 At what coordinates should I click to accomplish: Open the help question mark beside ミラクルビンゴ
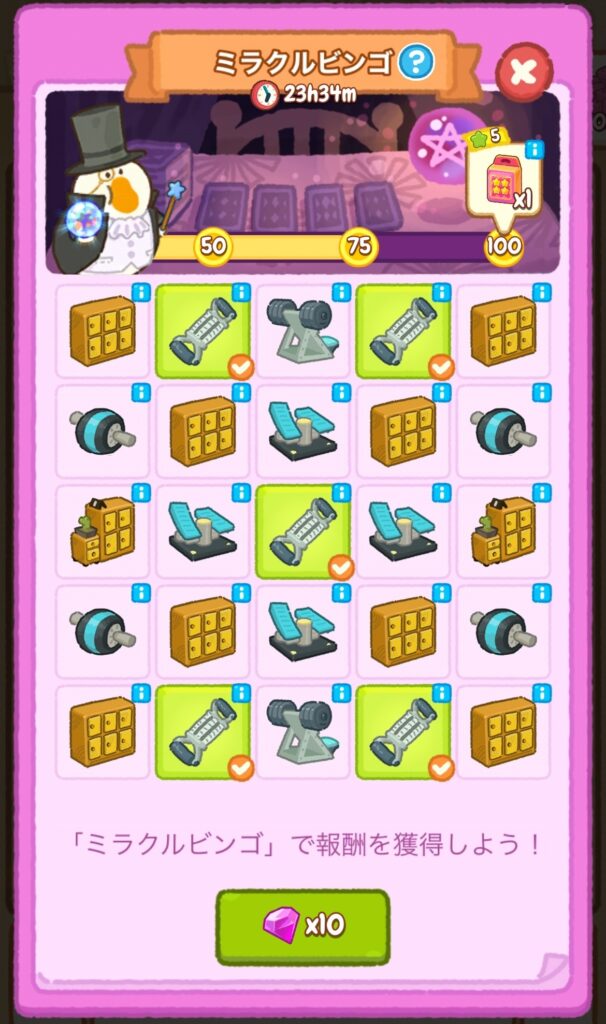pyautogui.click(x=416, y=64)
